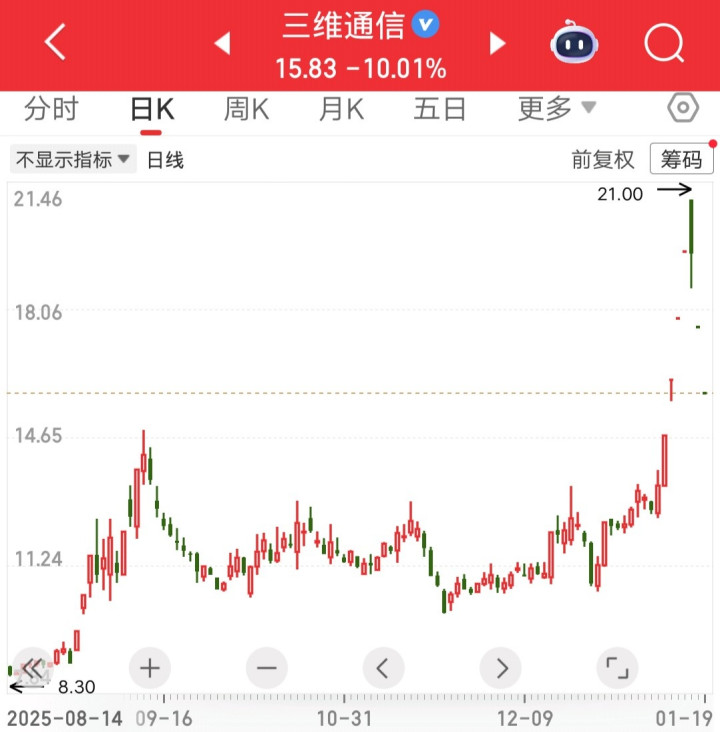Viewport: 720px width, 732px height.
Task: Select the 日K tab
Action: [x=152, y=109]
